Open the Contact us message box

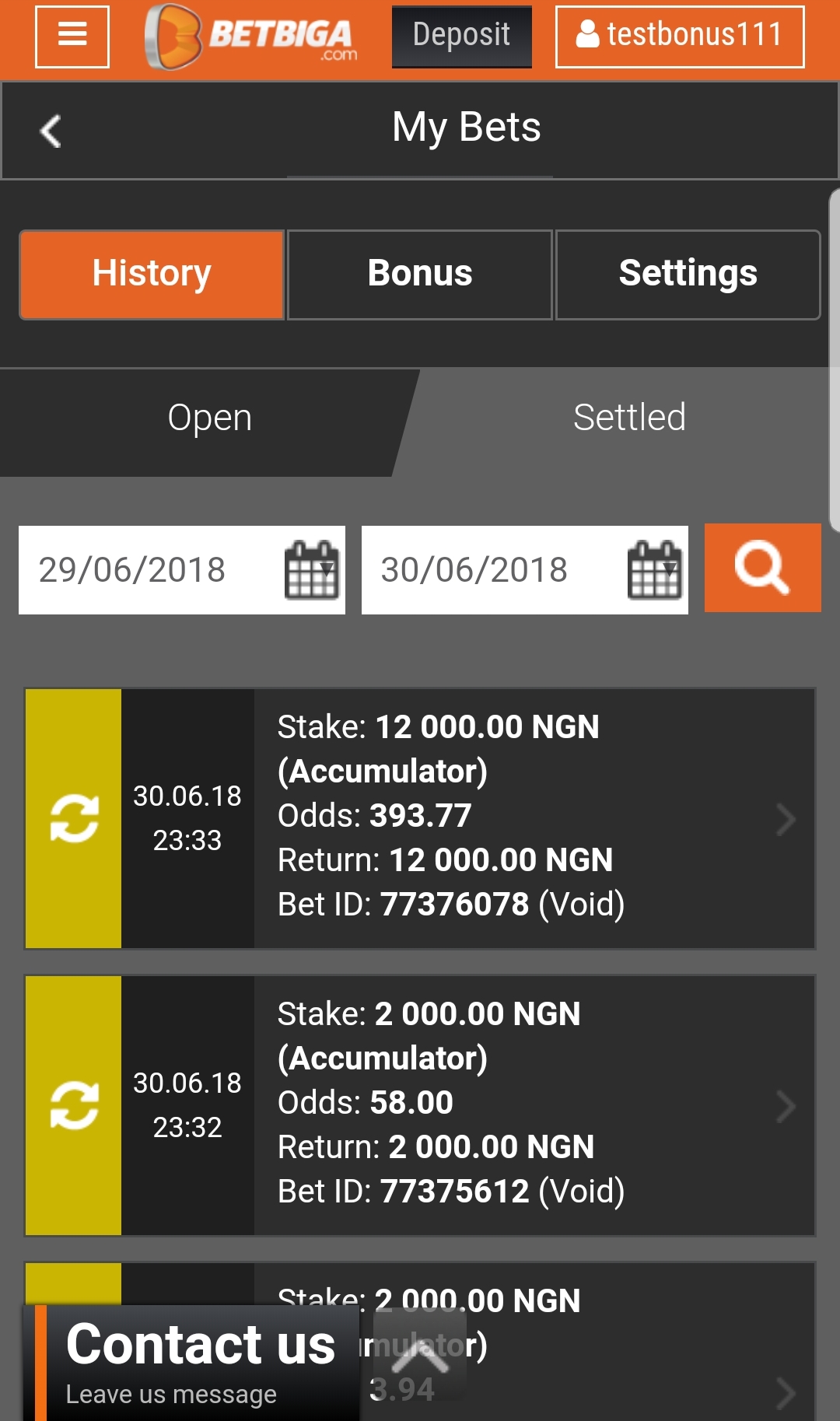click(x=191, y=1363)
